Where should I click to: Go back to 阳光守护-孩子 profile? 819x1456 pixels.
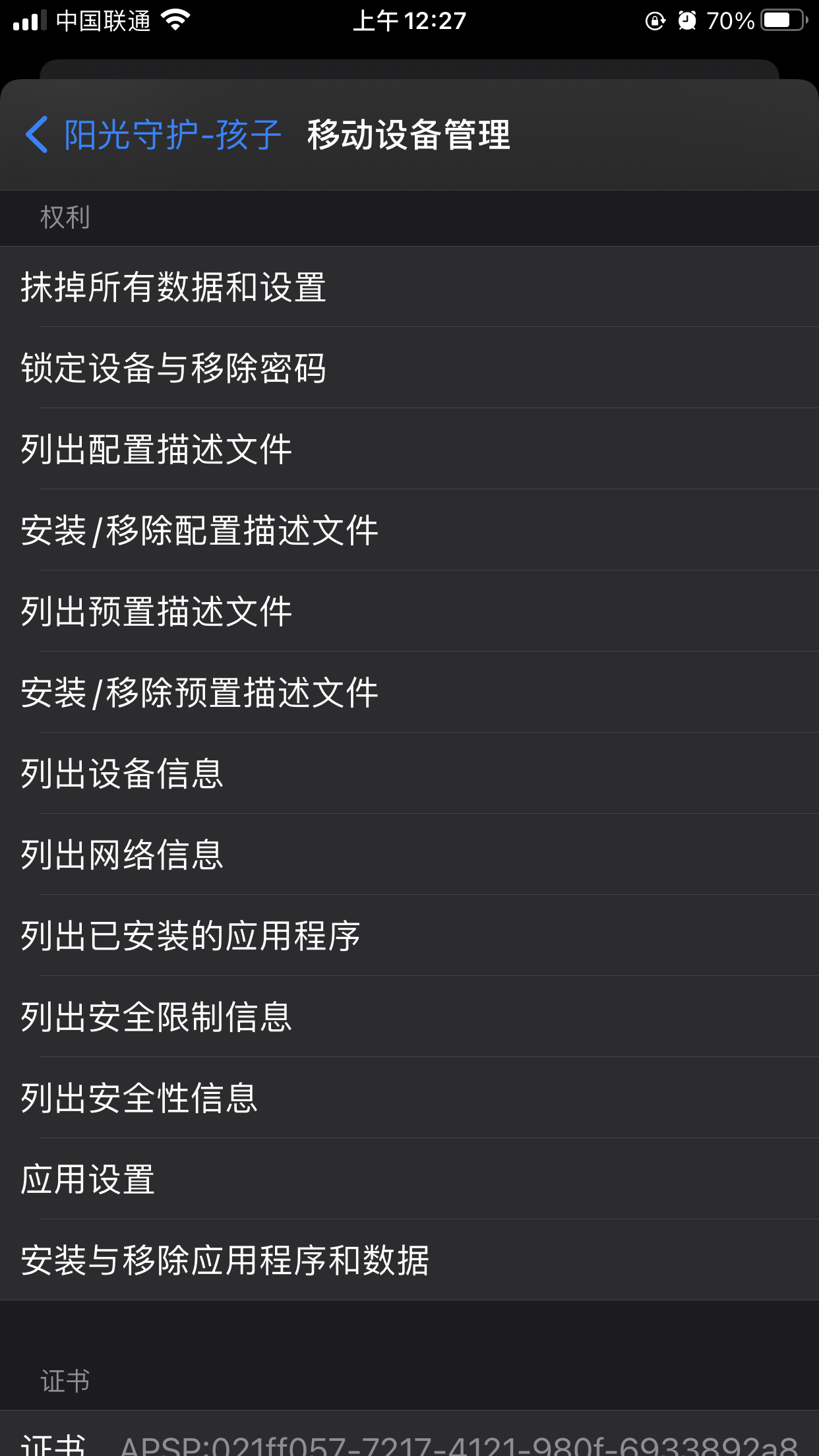[153, 135]
